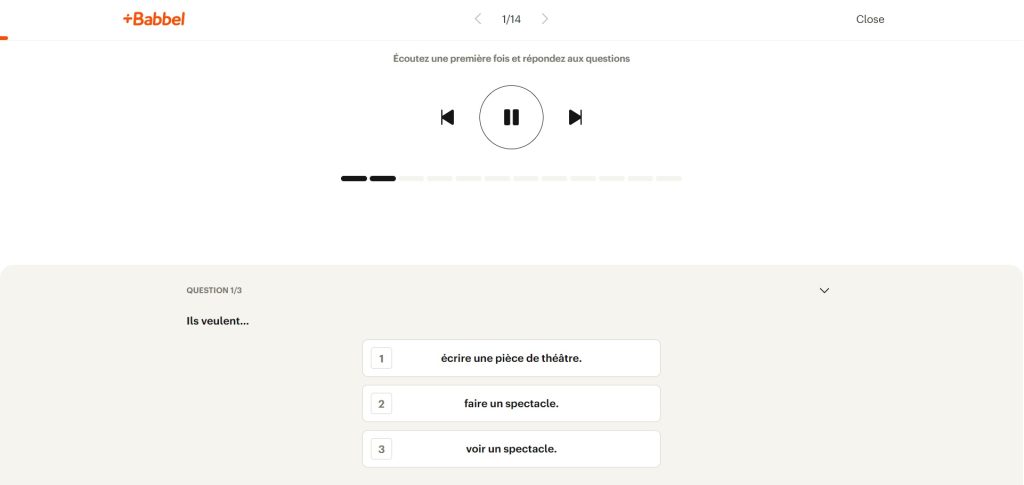Pause the audio playback
This screenshot has height=485, width=1024.
[511, 117]
